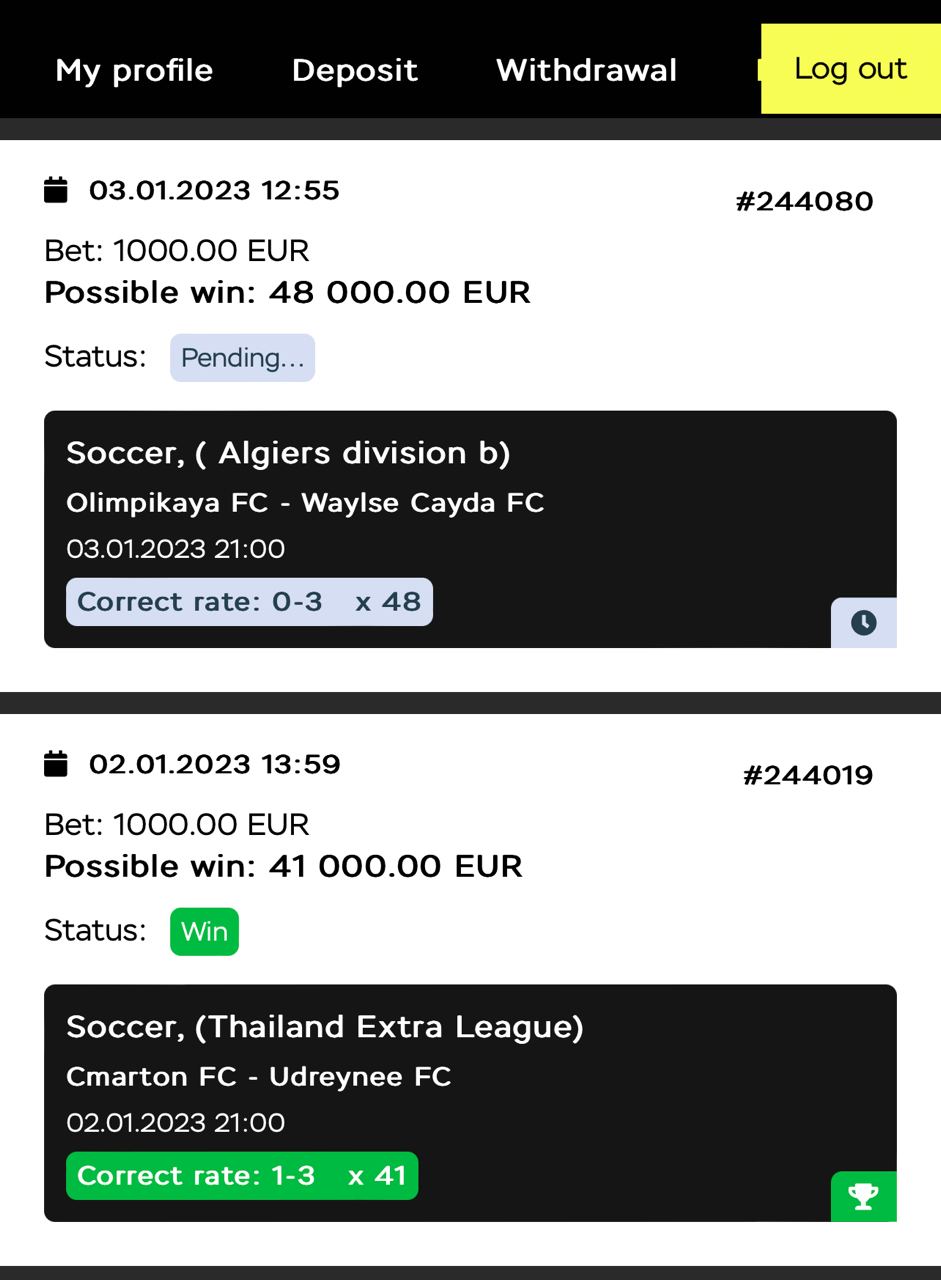The height and width of the screenshot is (1280, 941).
Task: Tap the yellow Log out button
Action: [x=850, y=69]
